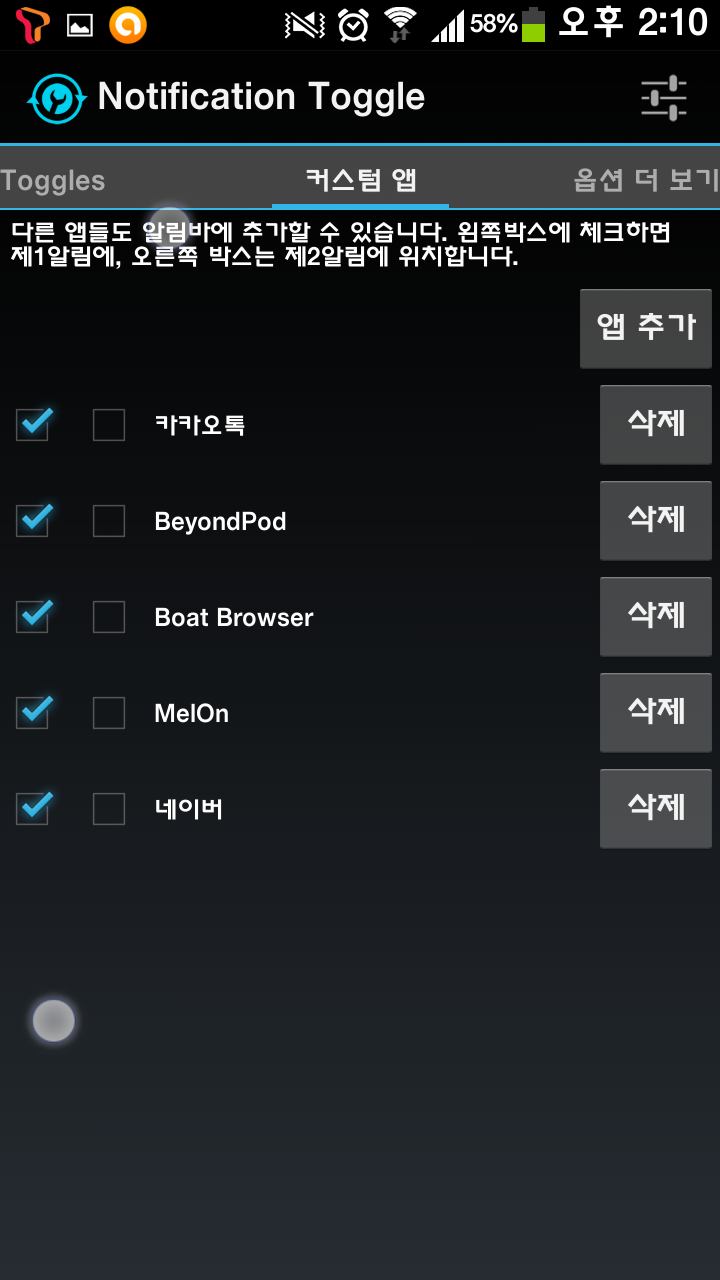The image size is (720, 1280).
Task: Delete 카카오톡 with its 삭제 button
Action: [x=655, y=424]
